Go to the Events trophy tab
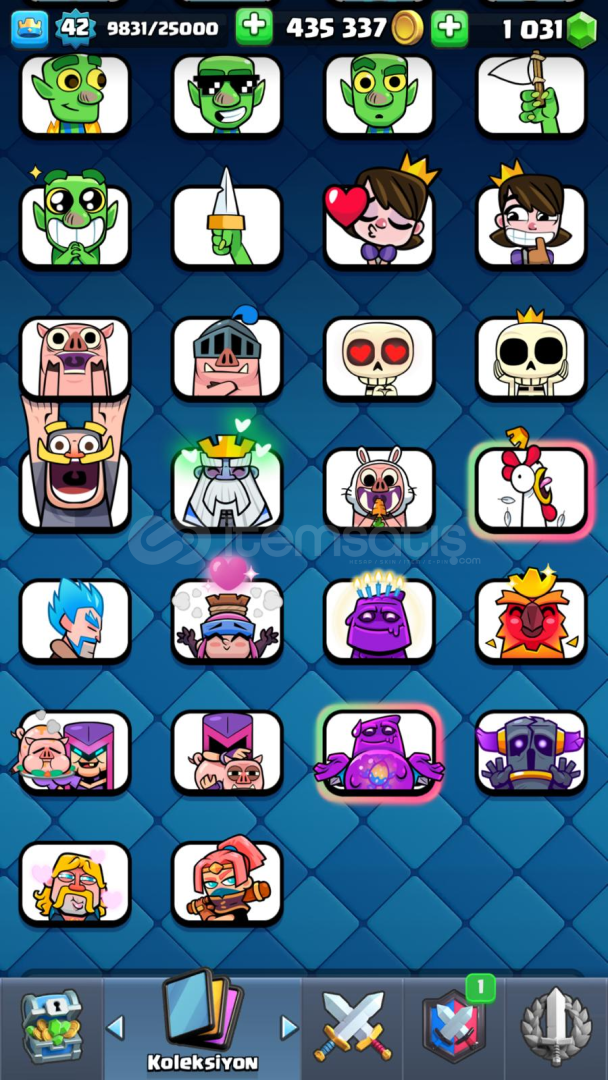608x1080 pixels. (557, 1027)
